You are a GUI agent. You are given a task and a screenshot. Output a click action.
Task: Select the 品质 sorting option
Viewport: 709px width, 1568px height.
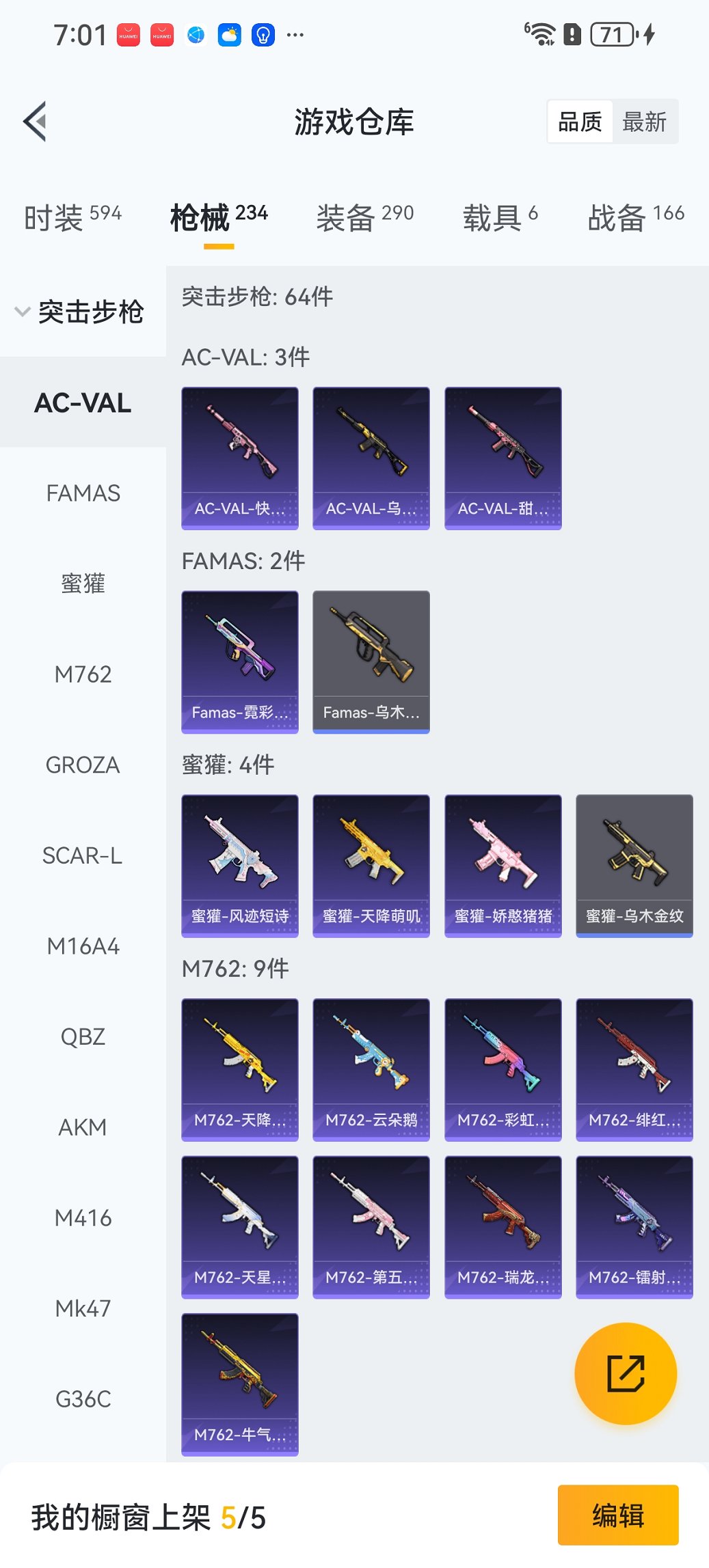pyautogui.click(x=580, y=122)
